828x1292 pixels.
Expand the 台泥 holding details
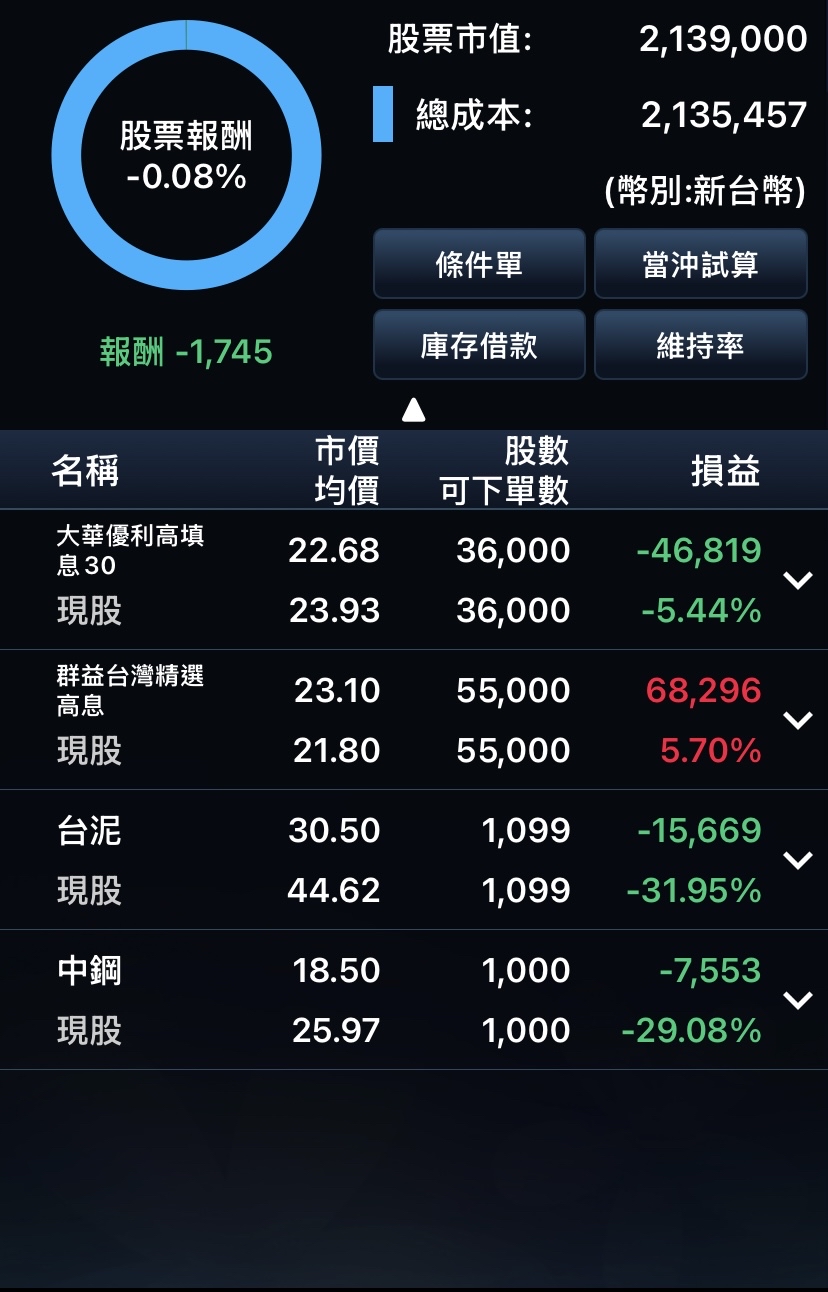pos(797,860)
